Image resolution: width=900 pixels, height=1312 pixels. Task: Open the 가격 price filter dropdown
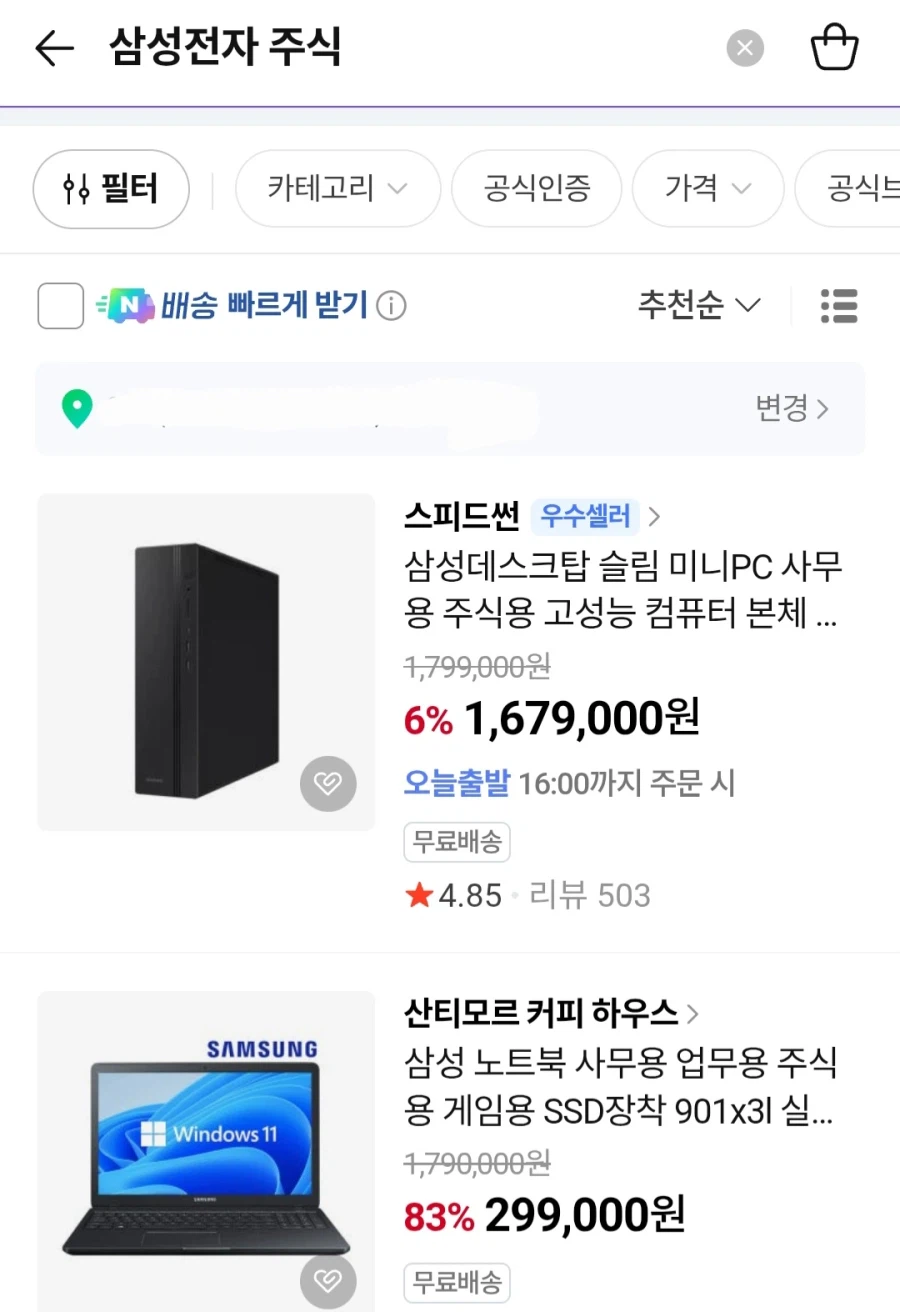click(x=707, y=189)
